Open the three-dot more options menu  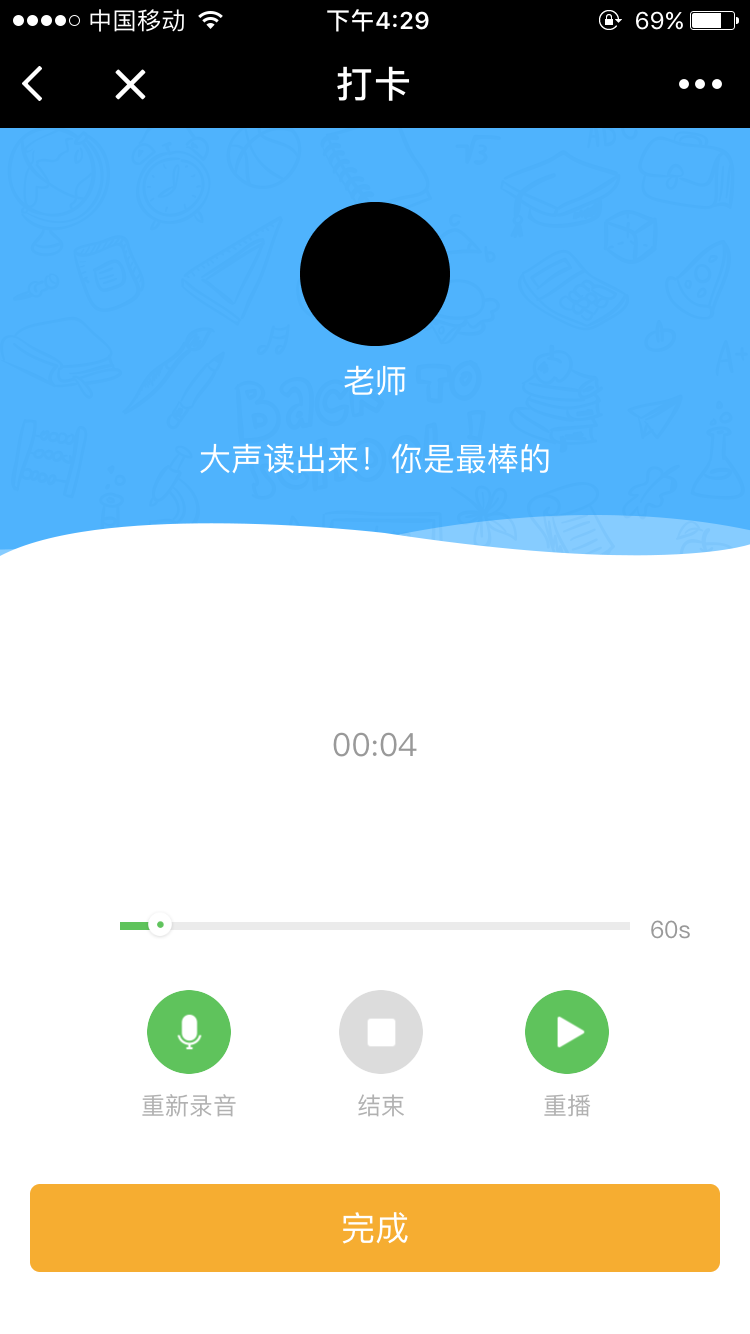(700, 84)
